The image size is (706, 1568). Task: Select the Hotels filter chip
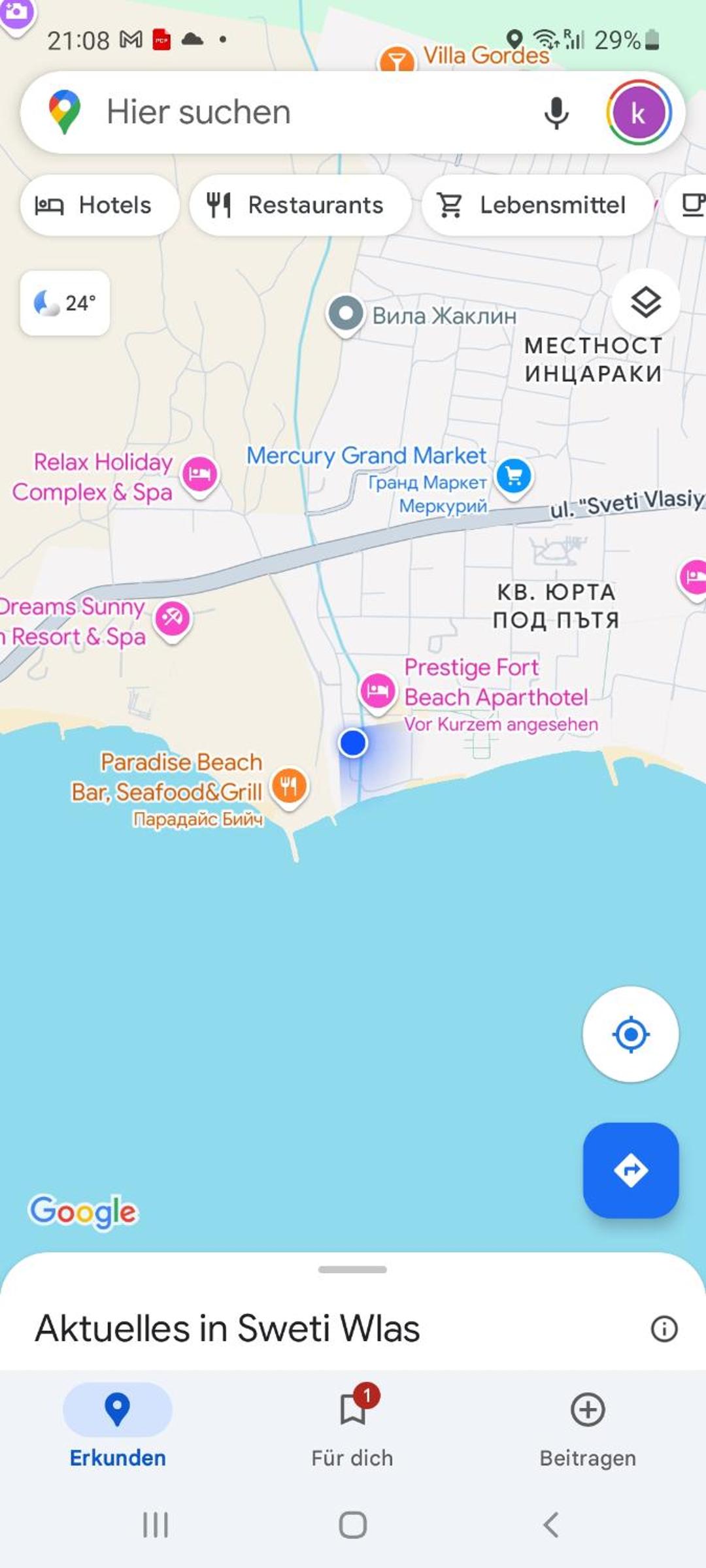coord(99,205)
